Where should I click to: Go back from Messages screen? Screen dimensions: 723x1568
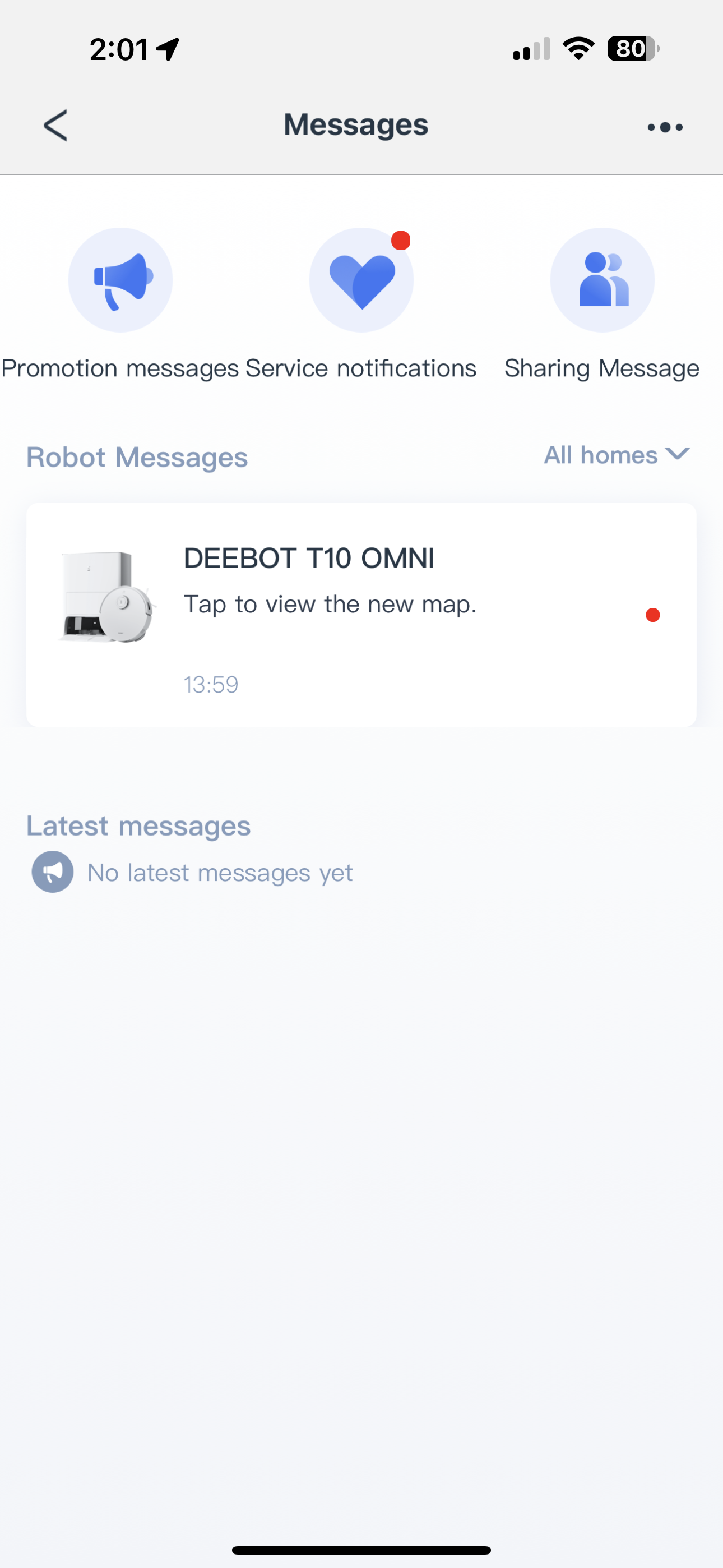pyautogui.click(x=55, y=126)
